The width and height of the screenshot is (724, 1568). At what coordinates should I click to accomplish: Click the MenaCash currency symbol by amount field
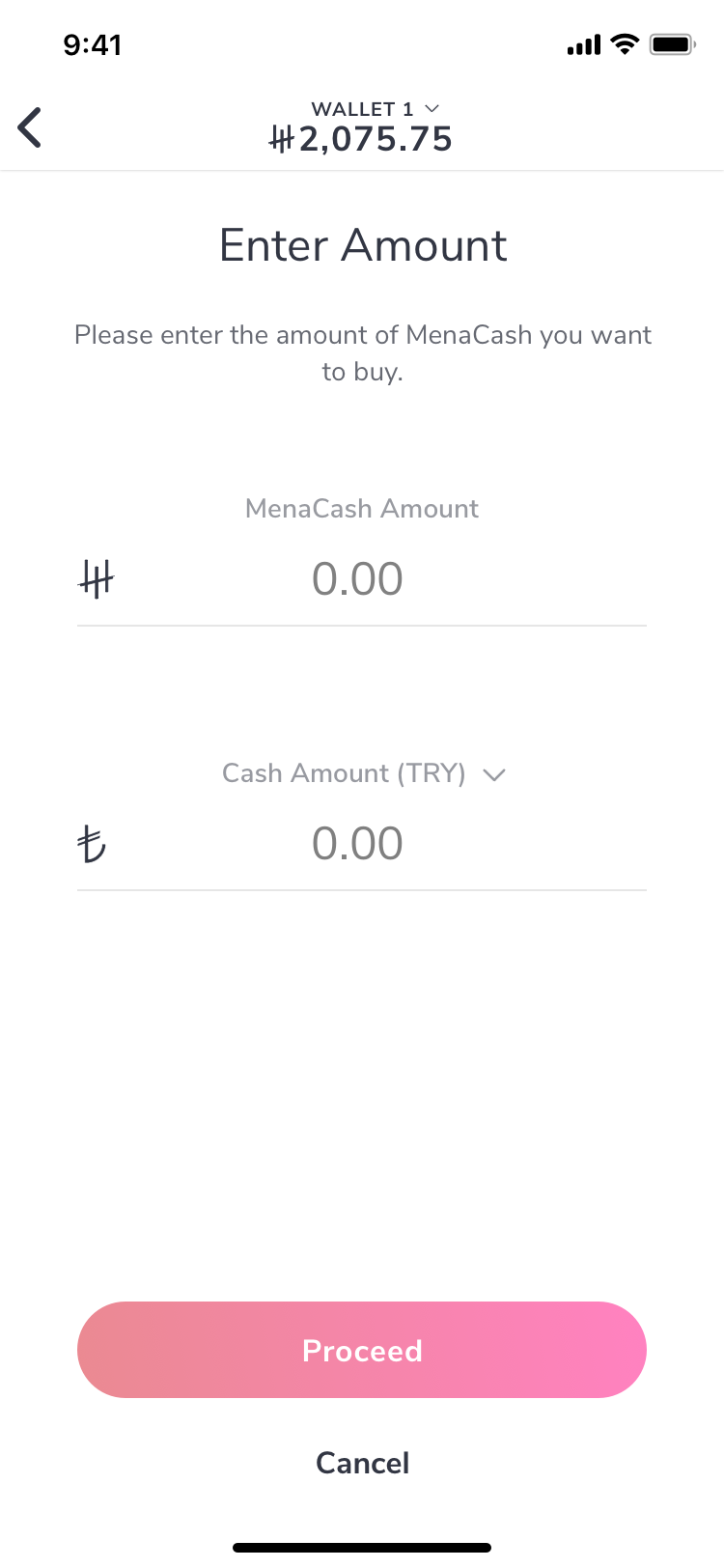pos(96,576)
